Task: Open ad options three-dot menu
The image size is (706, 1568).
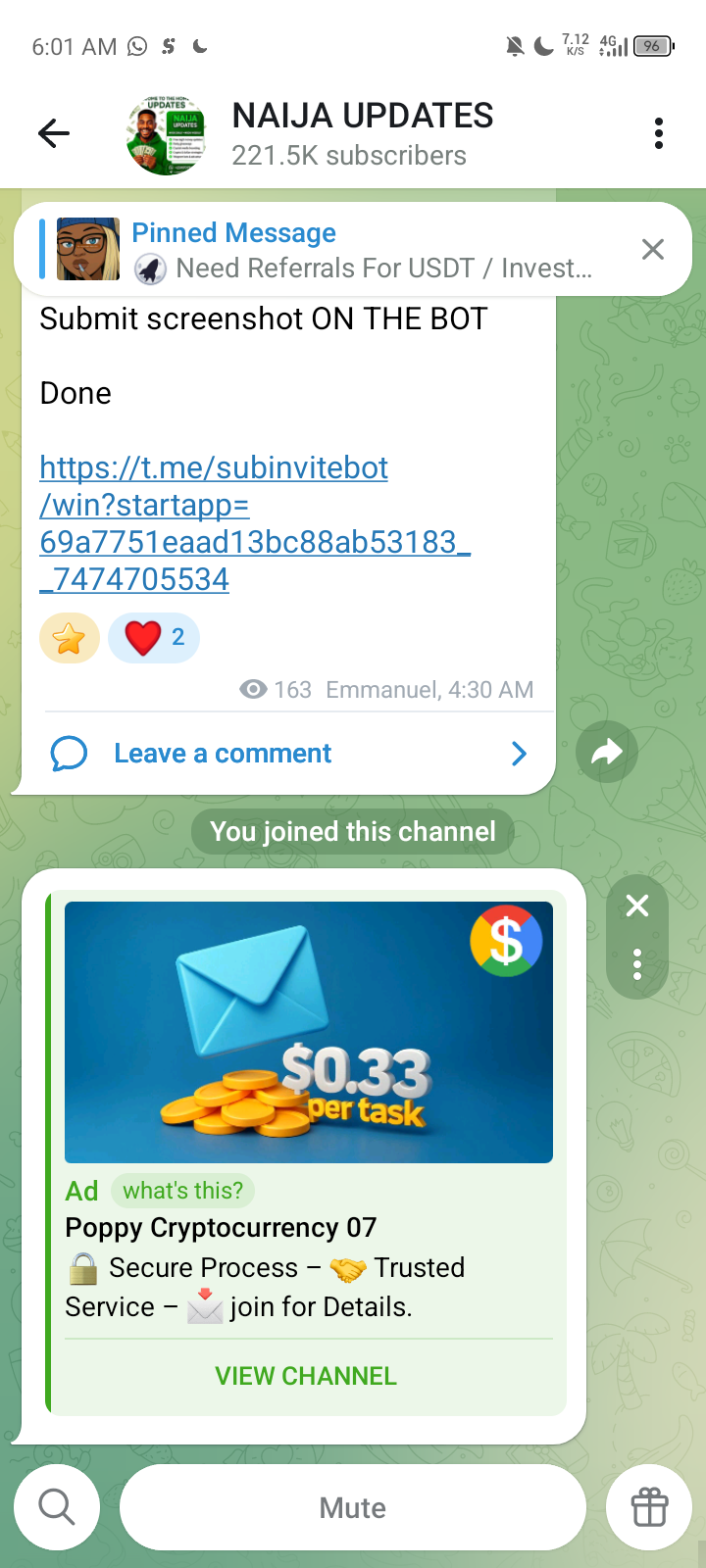Action: click(637, 964)
